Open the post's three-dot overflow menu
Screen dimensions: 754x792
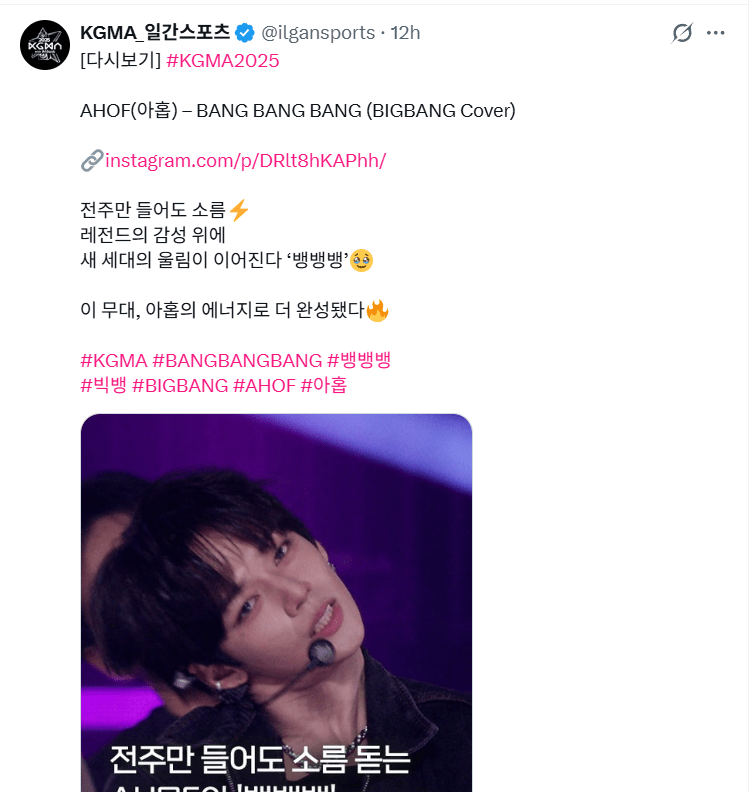pos(716,33)
